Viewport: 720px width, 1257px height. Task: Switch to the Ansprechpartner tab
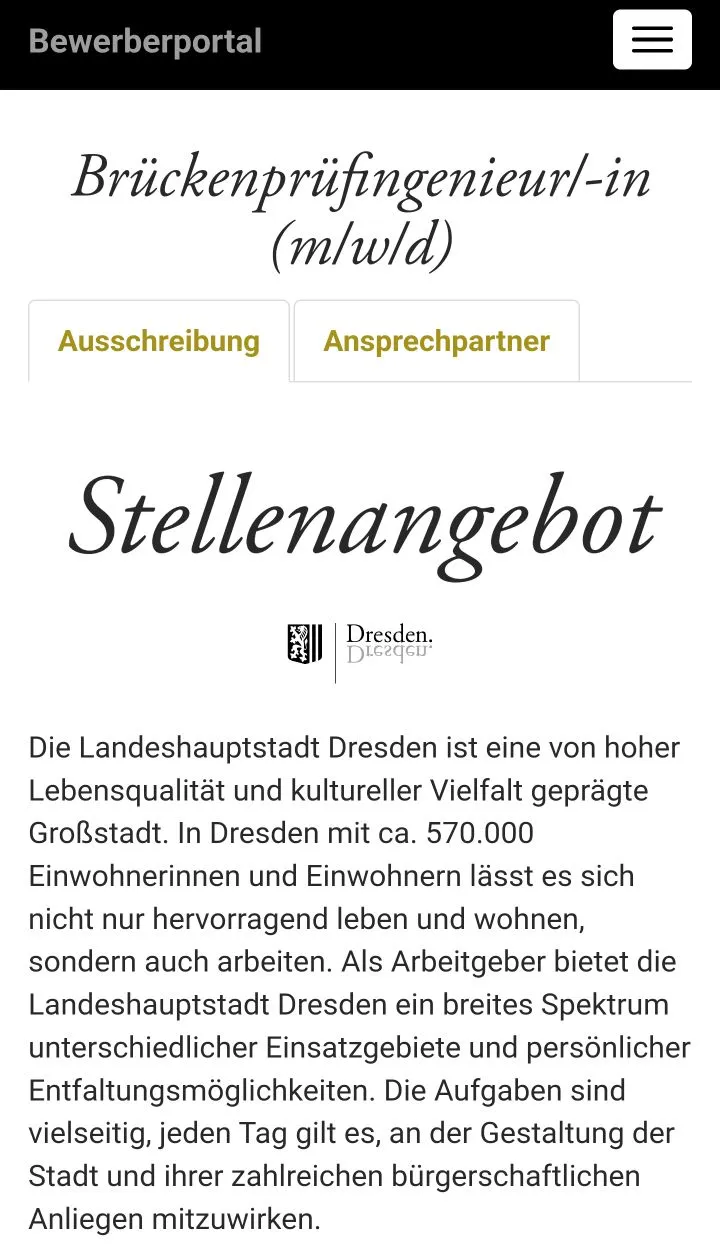(x=436, y=341)
